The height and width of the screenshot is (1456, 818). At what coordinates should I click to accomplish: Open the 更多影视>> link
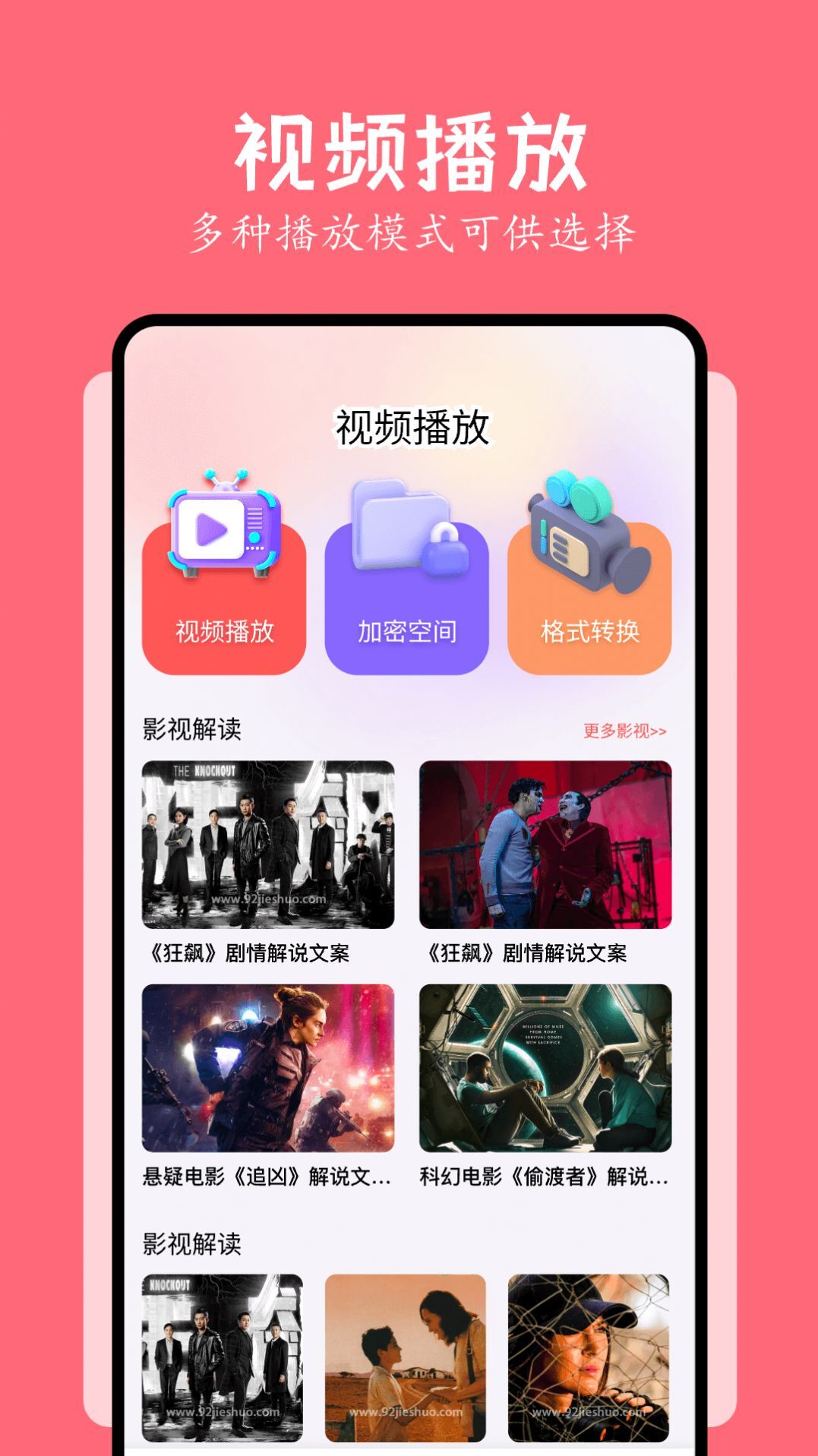[x=624, y=731]
